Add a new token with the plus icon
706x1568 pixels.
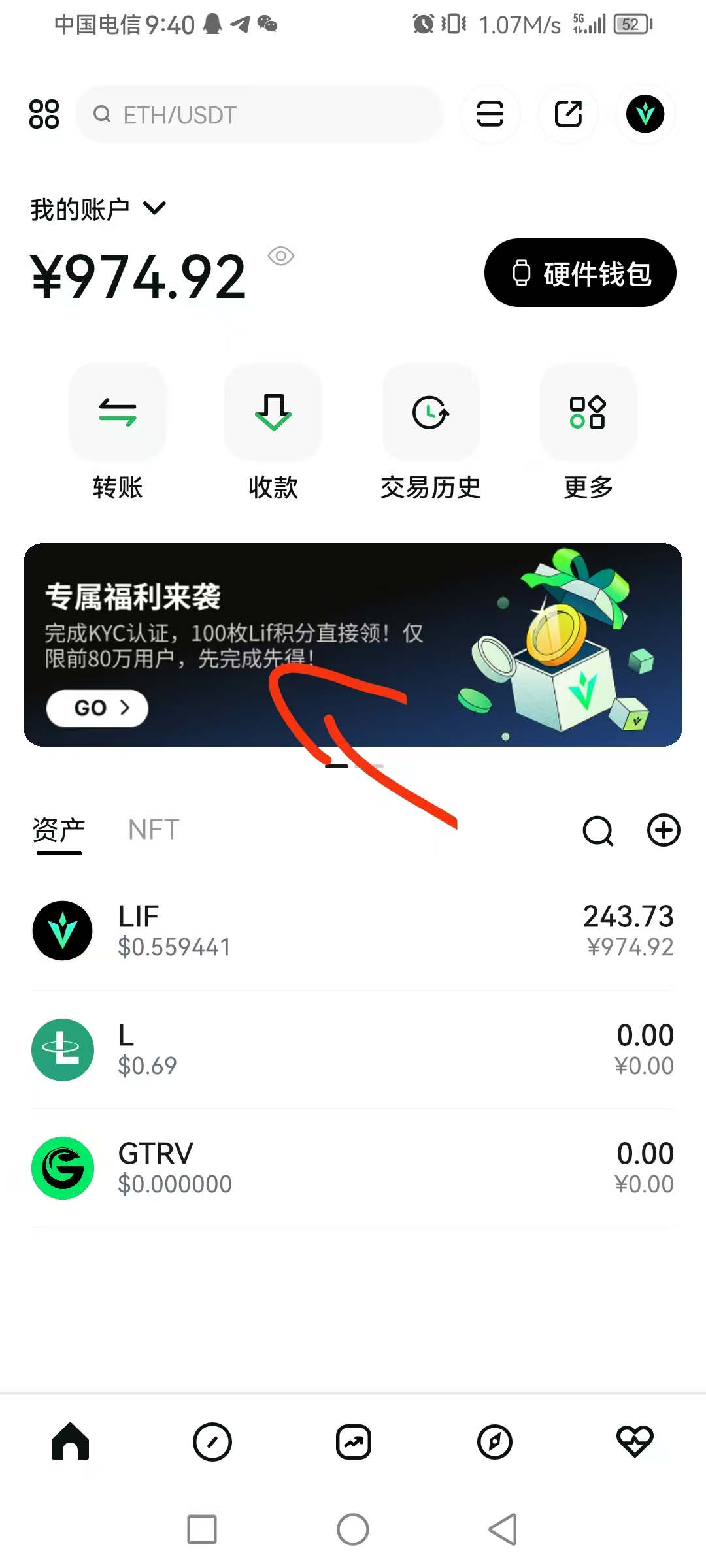click(662, 831)
